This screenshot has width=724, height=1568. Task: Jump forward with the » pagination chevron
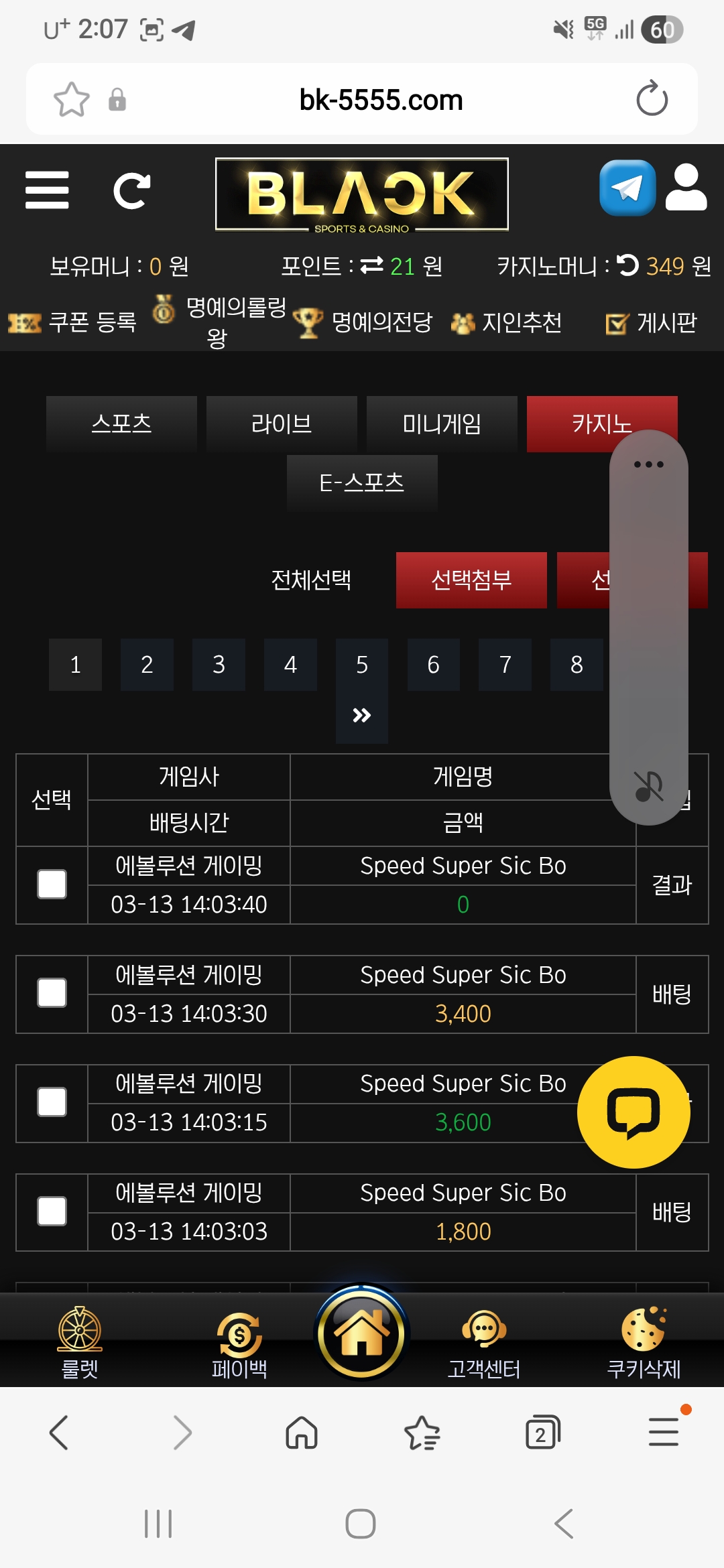click(x=361, y=714)
